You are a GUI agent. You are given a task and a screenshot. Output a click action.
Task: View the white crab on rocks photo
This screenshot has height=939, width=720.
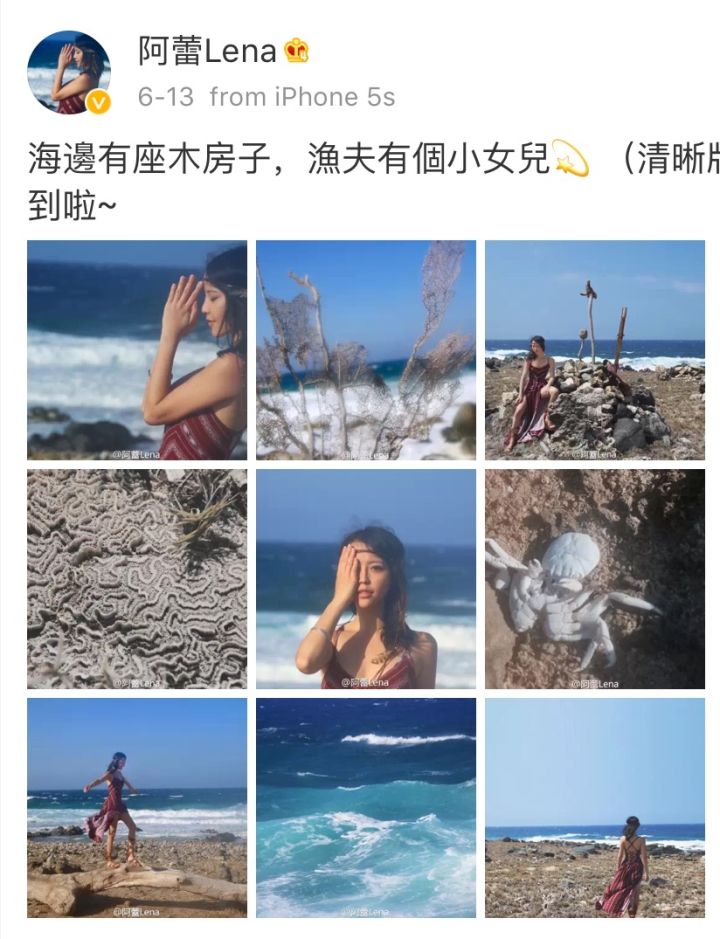(x=593, y=576)
